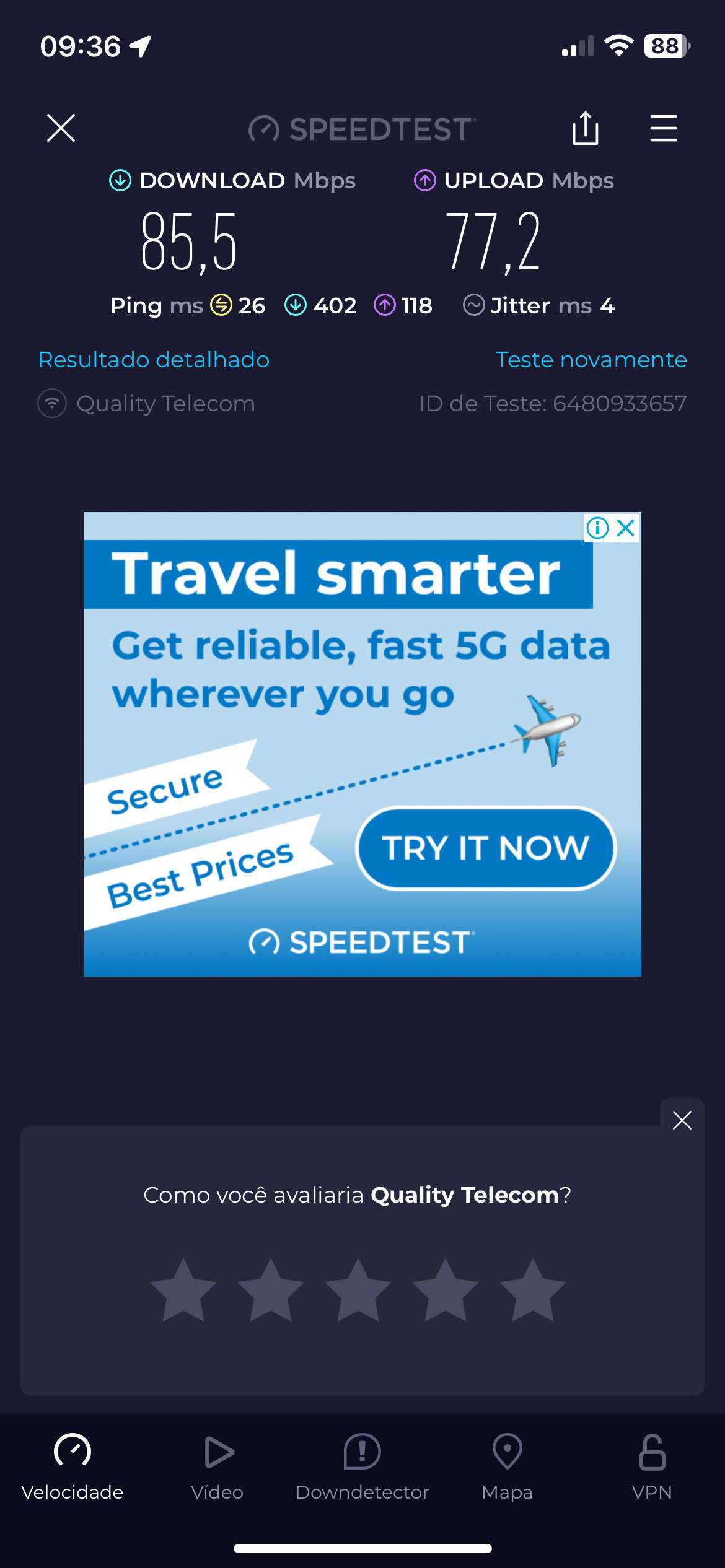Open the hamburger menu

click(663, 128)
